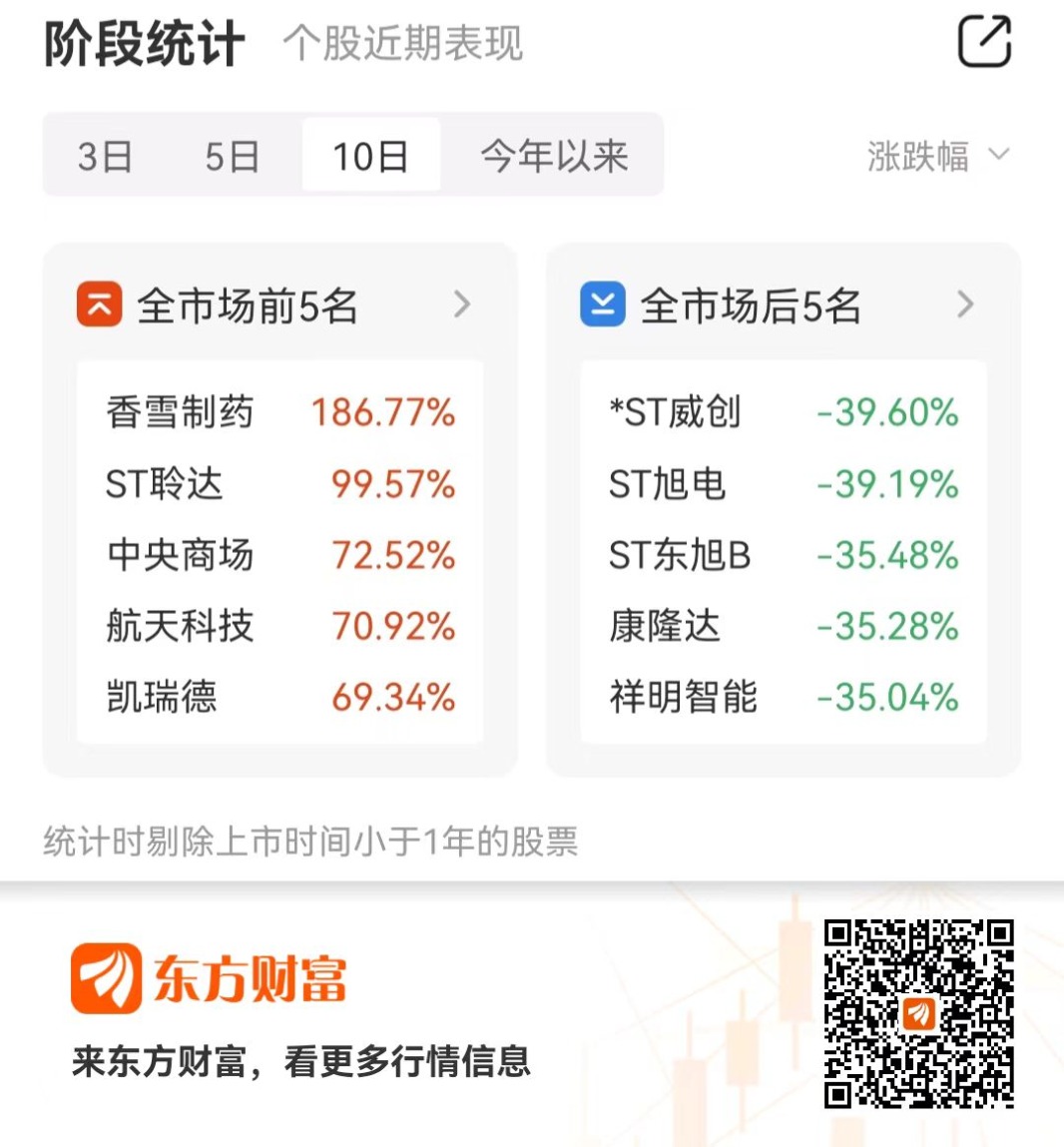This screenshot has width=1064, height=1147.
Task: Open the 全市场前5名 detail arrow
Action: tap(460, 304)
